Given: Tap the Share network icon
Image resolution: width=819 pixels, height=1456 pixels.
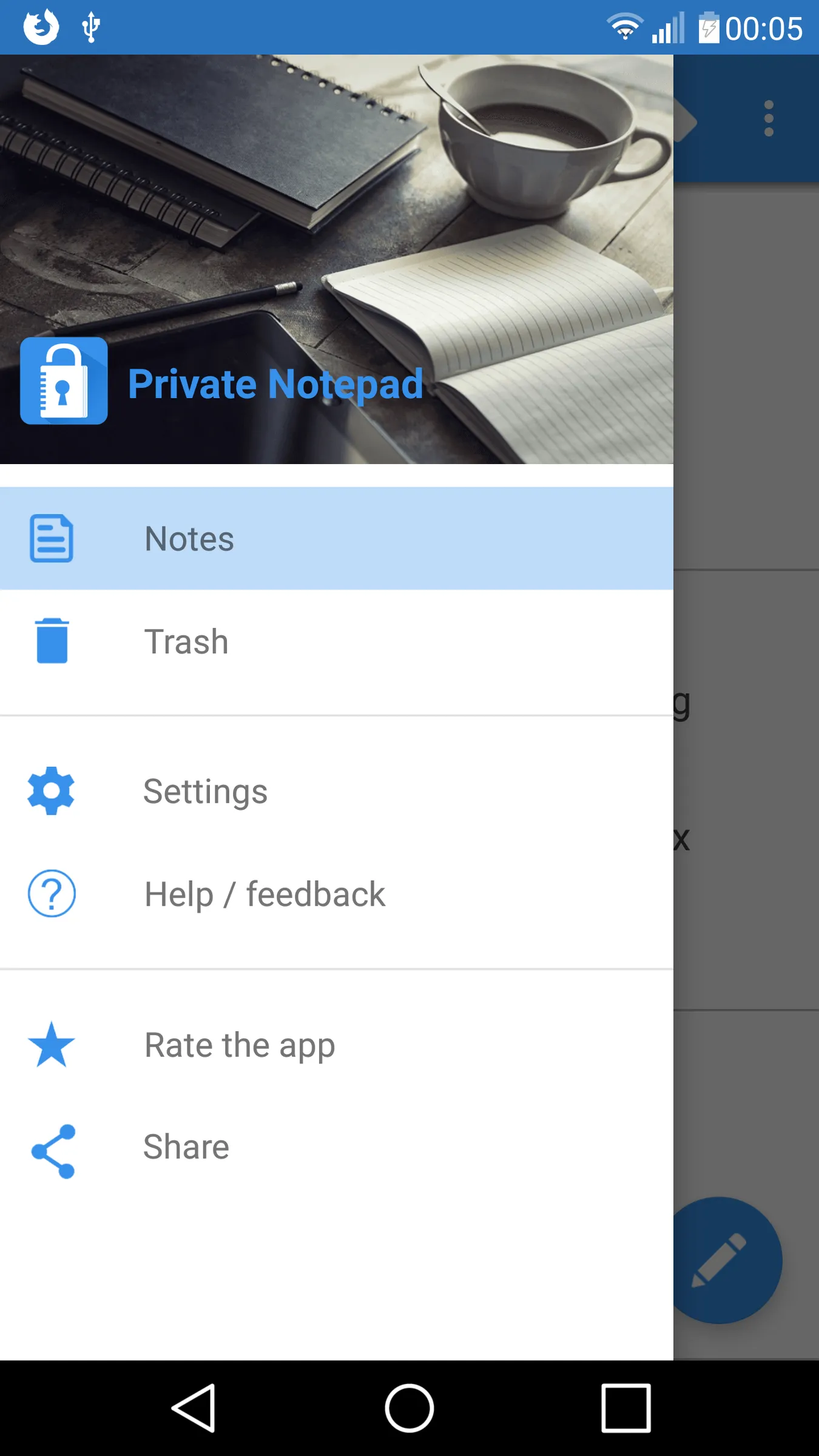Looking at the screenshot, I should [52, 1146].
